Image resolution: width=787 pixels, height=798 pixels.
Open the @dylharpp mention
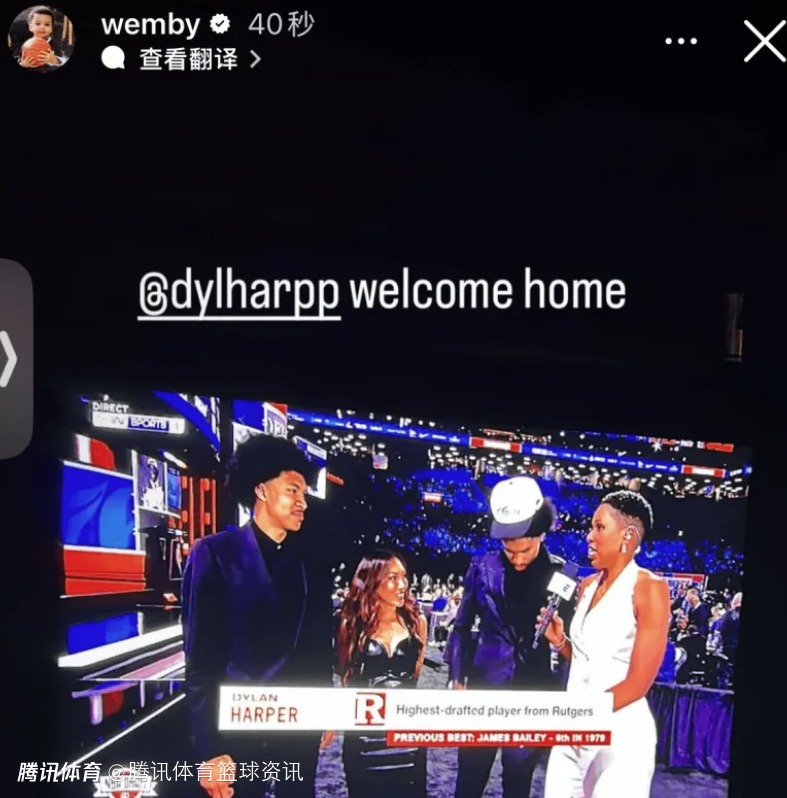[x=240, y=292]
